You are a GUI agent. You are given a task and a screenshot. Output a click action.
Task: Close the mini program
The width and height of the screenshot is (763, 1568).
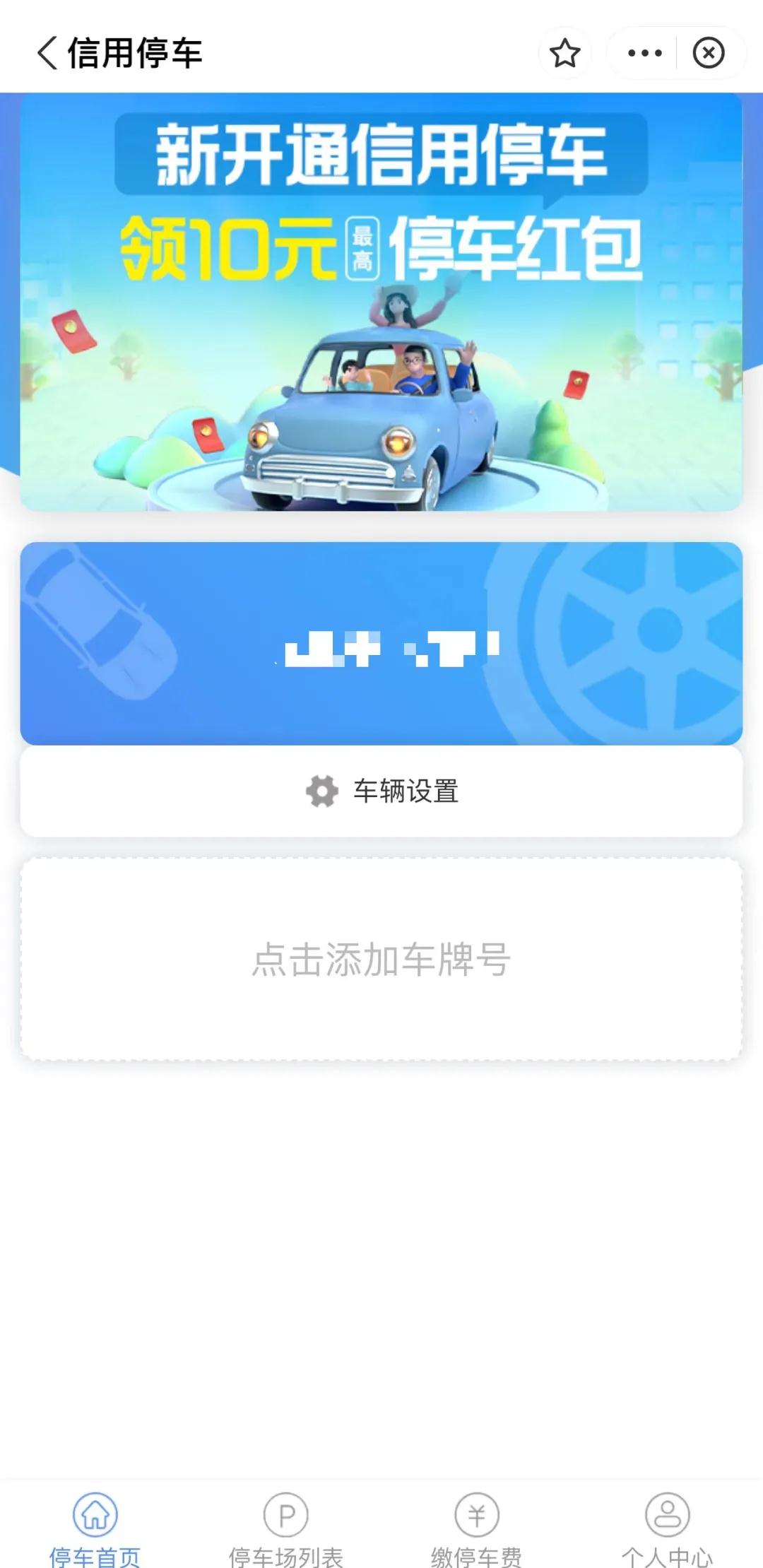(x=708, y=54)
